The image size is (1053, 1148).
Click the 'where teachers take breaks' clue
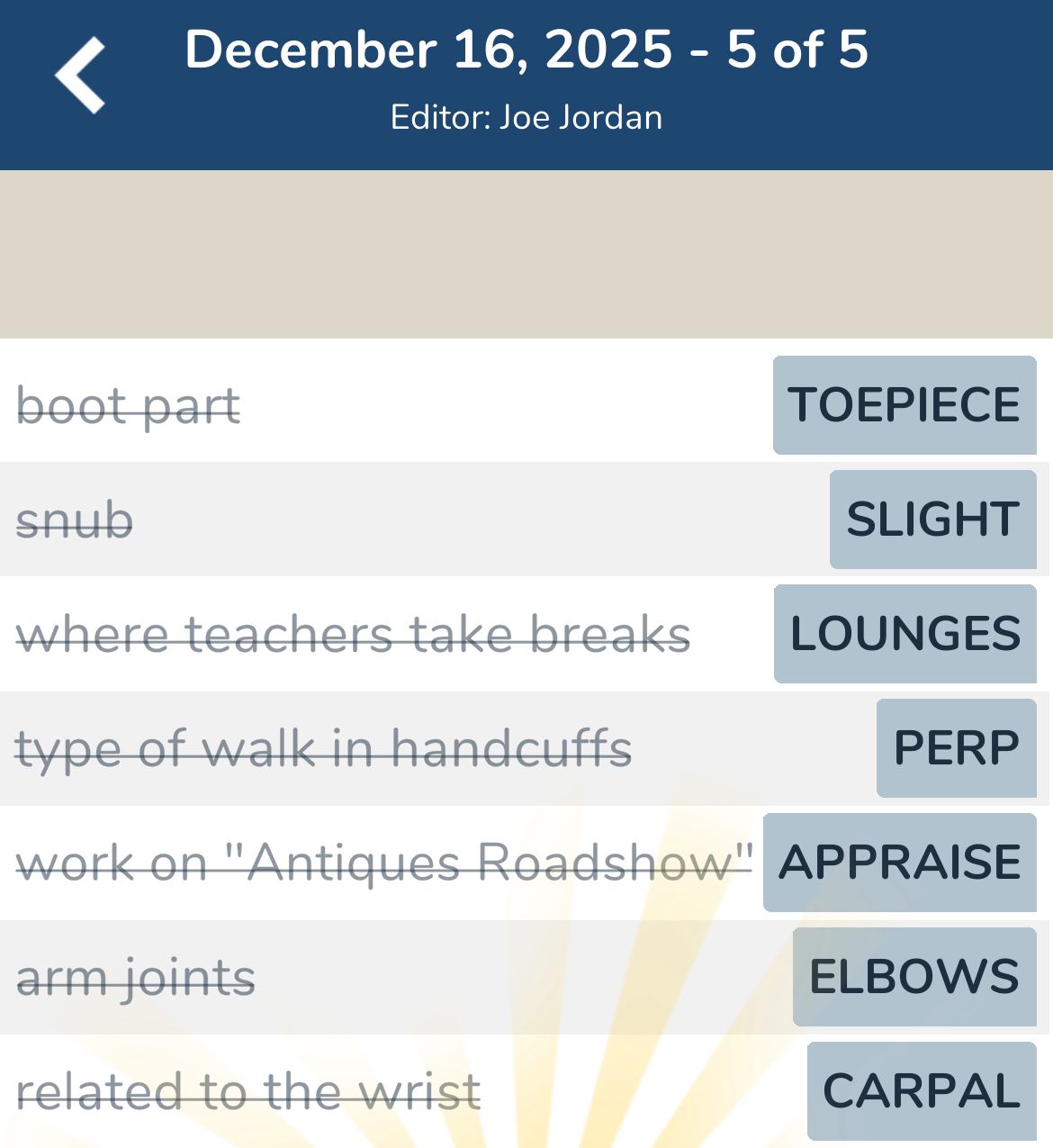[355, 634]
